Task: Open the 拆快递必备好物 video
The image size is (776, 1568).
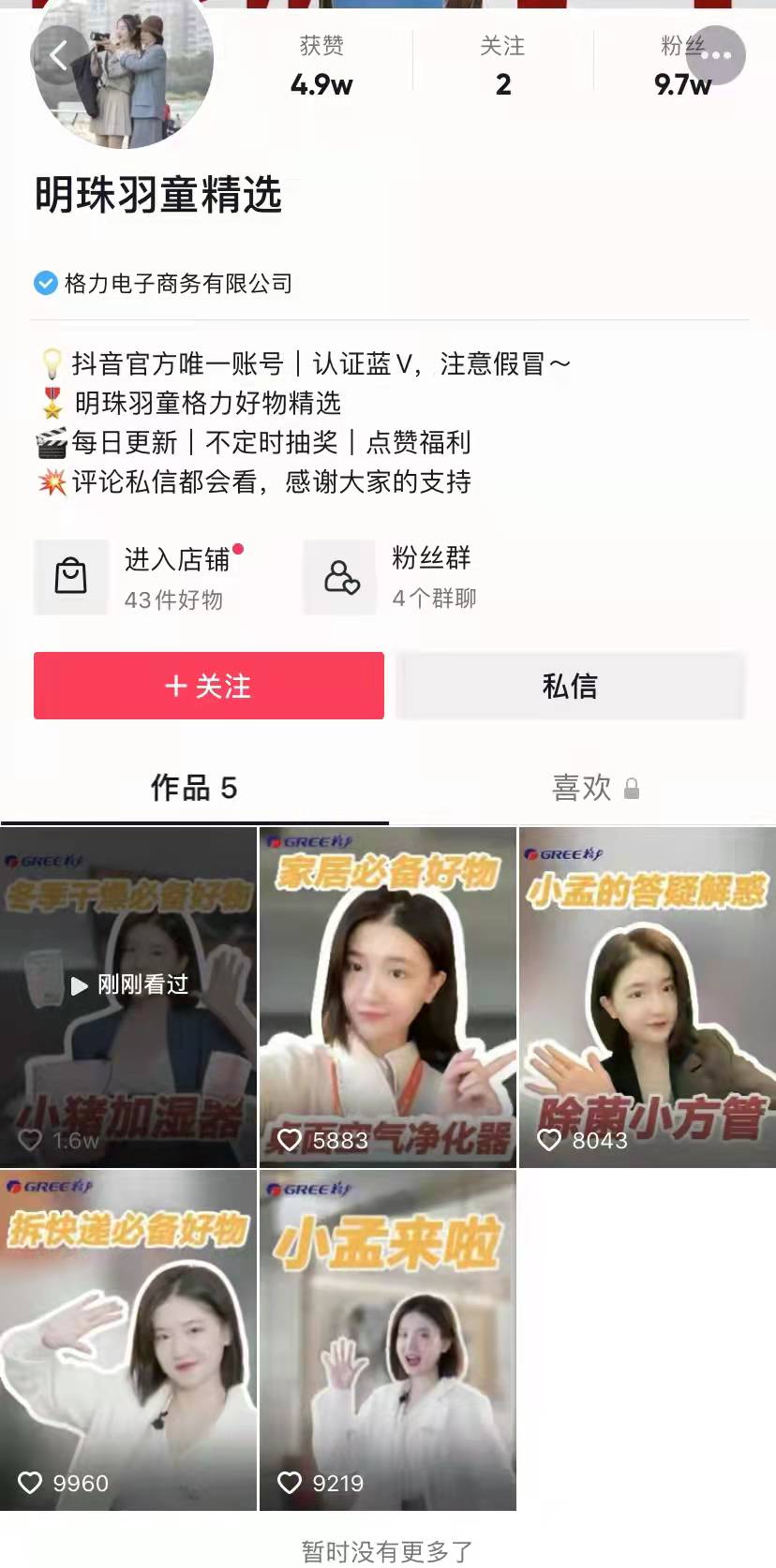Action: point(128,1339)
